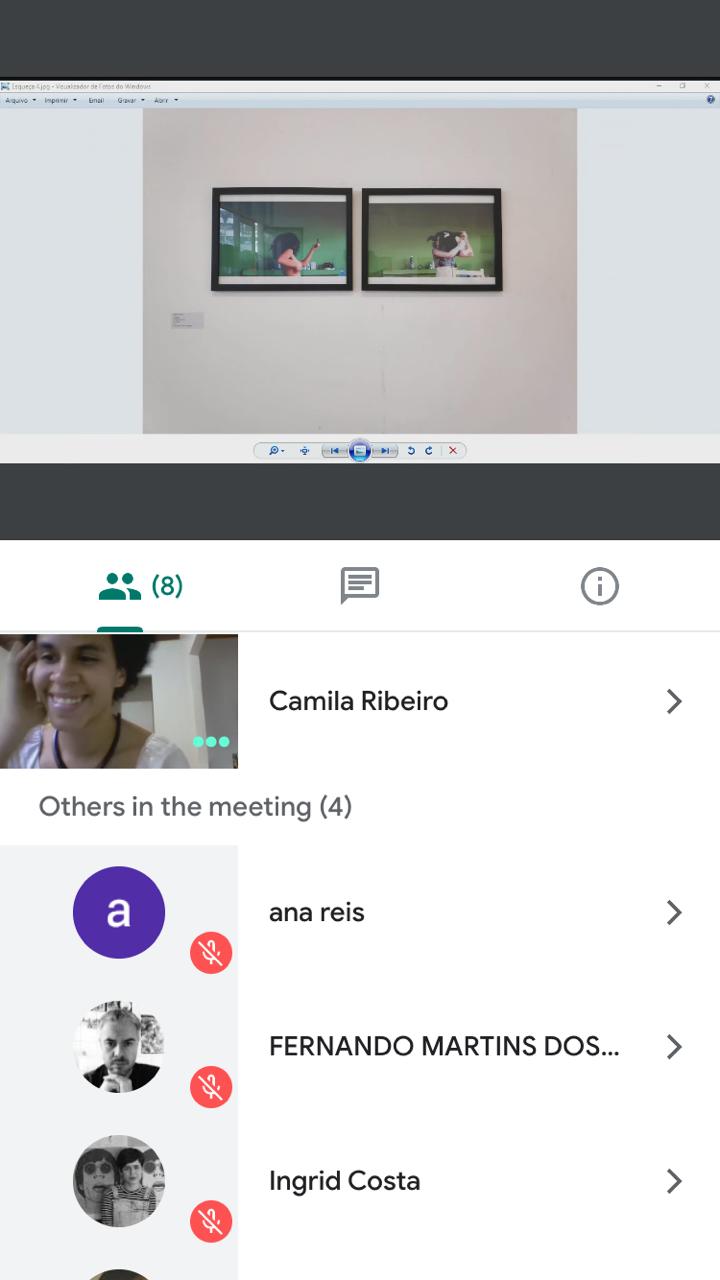Switch to the meeting info tab
This screenshot has height=1280, width=720.
(600, 586)
